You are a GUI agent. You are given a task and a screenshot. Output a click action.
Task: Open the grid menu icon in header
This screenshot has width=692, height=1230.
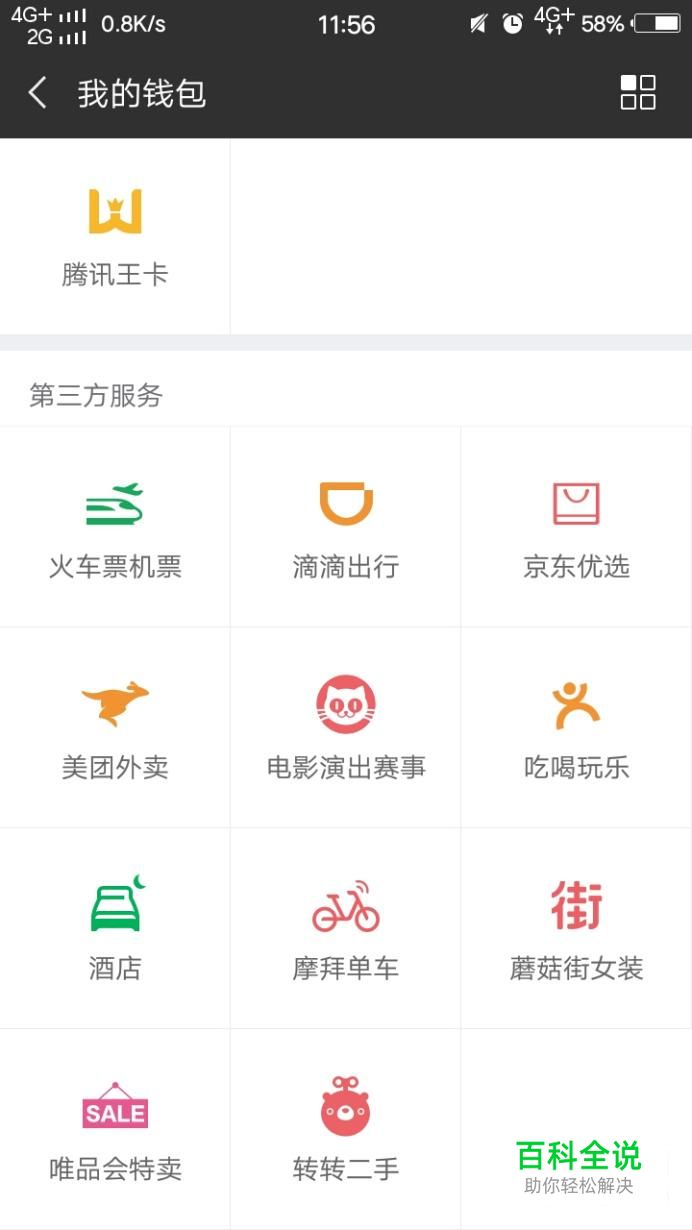click(x=638, y=93)
